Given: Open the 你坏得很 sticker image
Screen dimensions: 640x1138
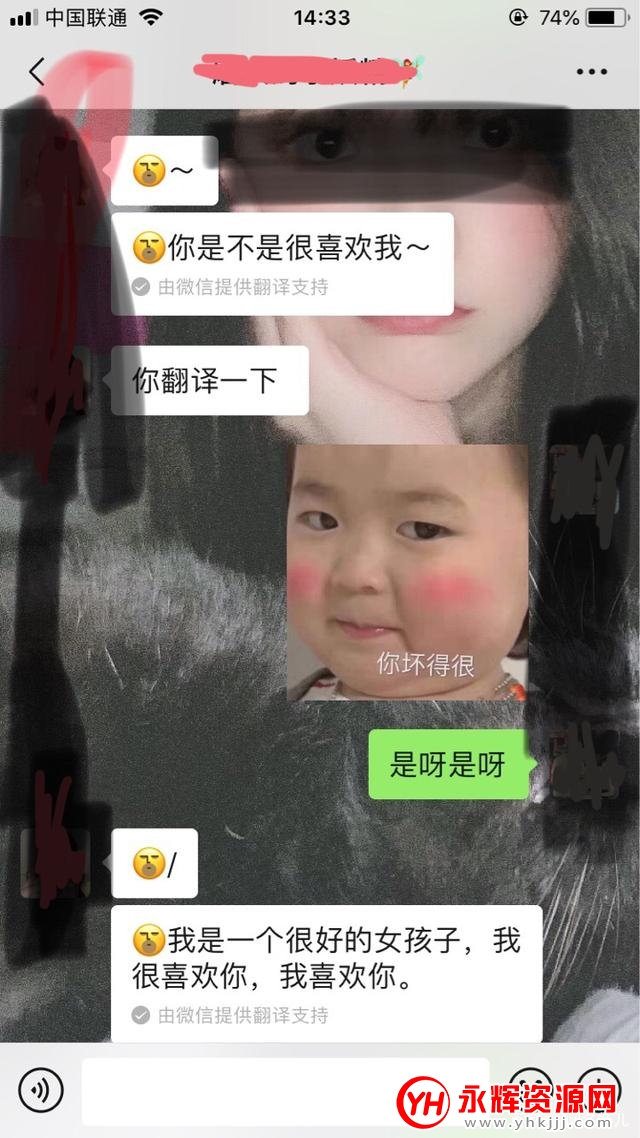Looking at the screenshot, I should (x=407, y=572).
